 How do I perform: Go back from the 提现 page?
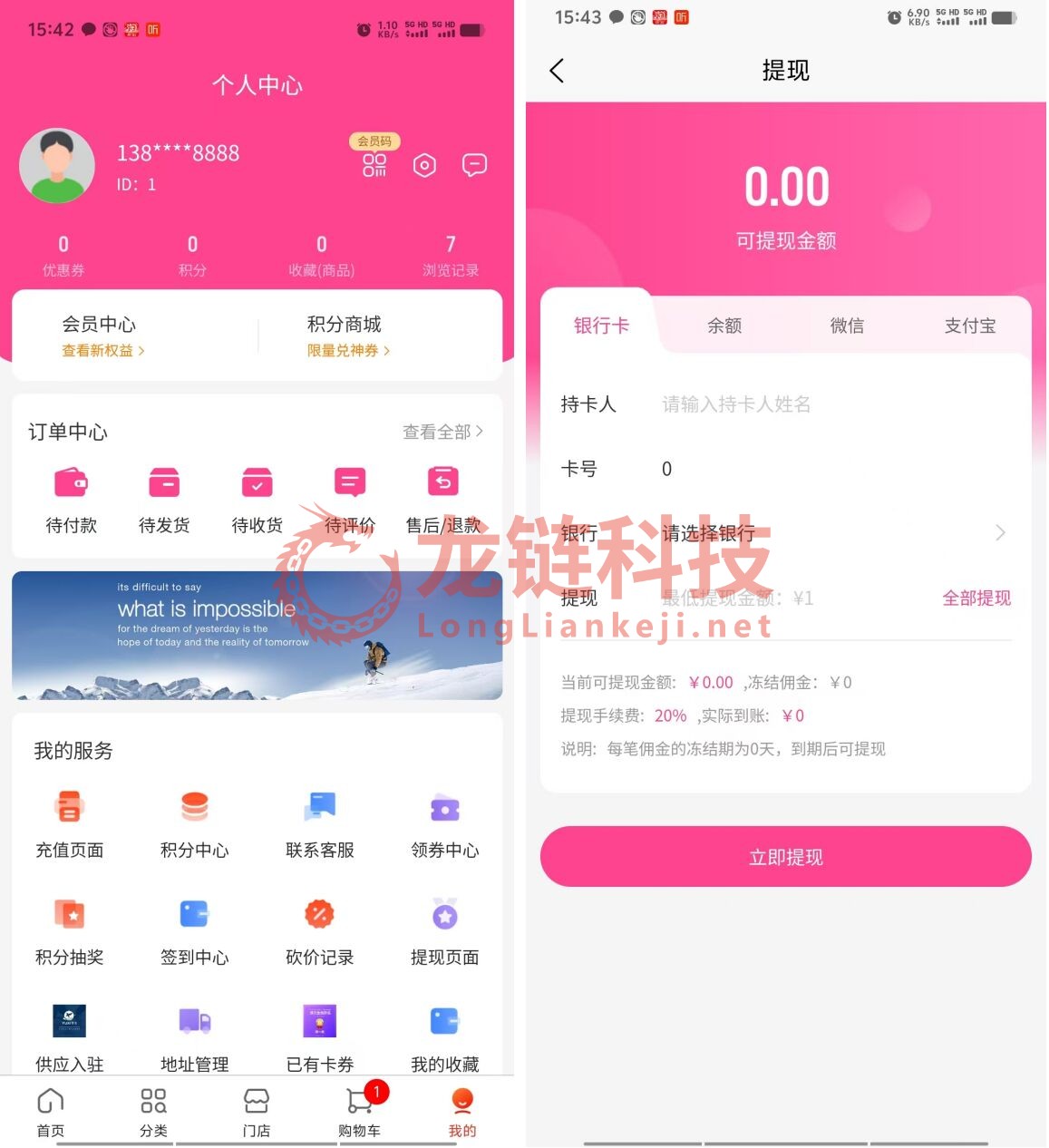click(557, 71)
